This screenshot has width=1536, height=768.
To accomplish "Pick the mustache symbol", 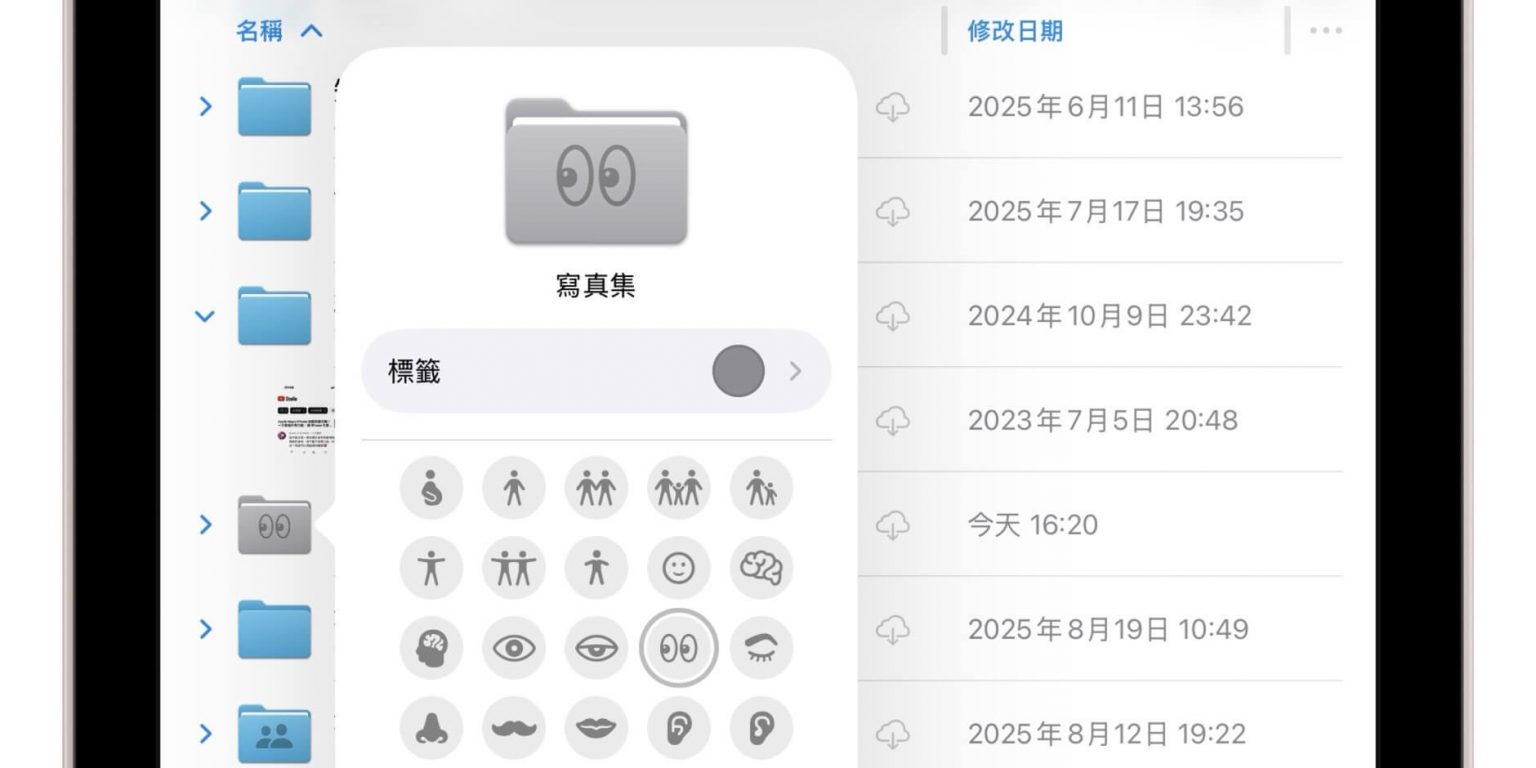I will pyautogui.click(x=514, y=728).
